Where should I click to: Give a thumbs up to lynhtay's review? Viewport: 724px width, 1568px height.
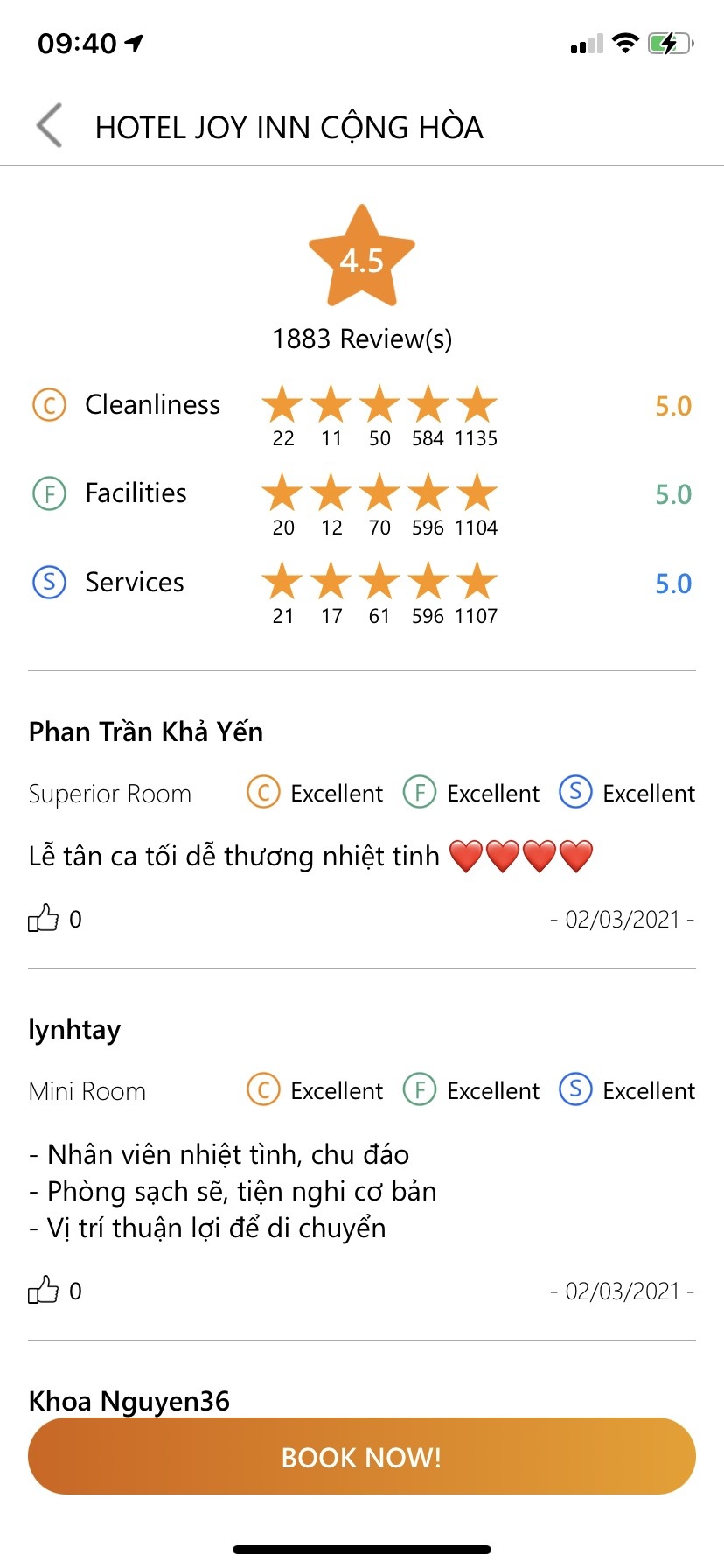point(44,1290)
